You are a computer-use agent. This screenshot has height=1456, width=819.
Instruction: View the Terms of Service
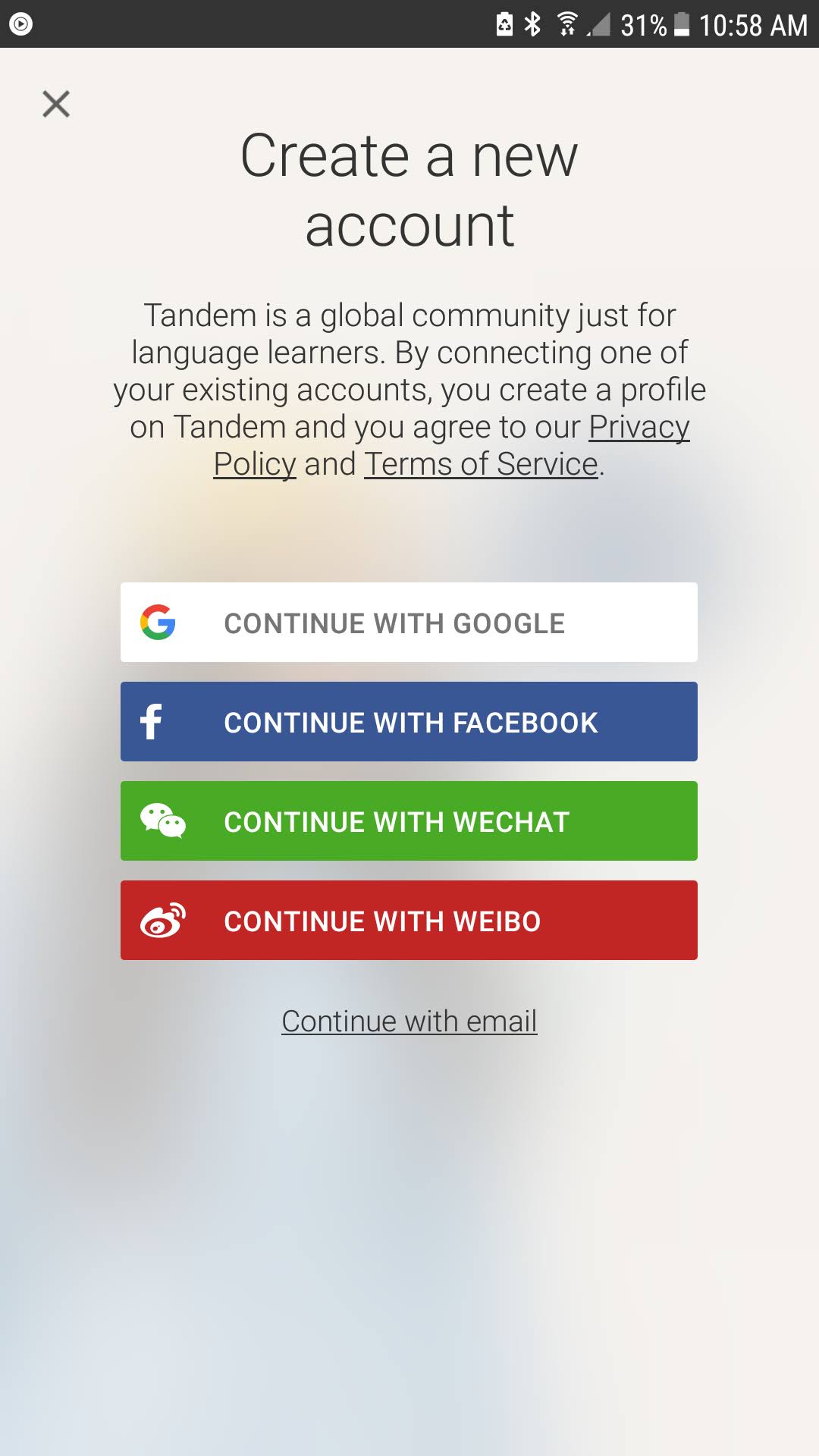point(481,464)
